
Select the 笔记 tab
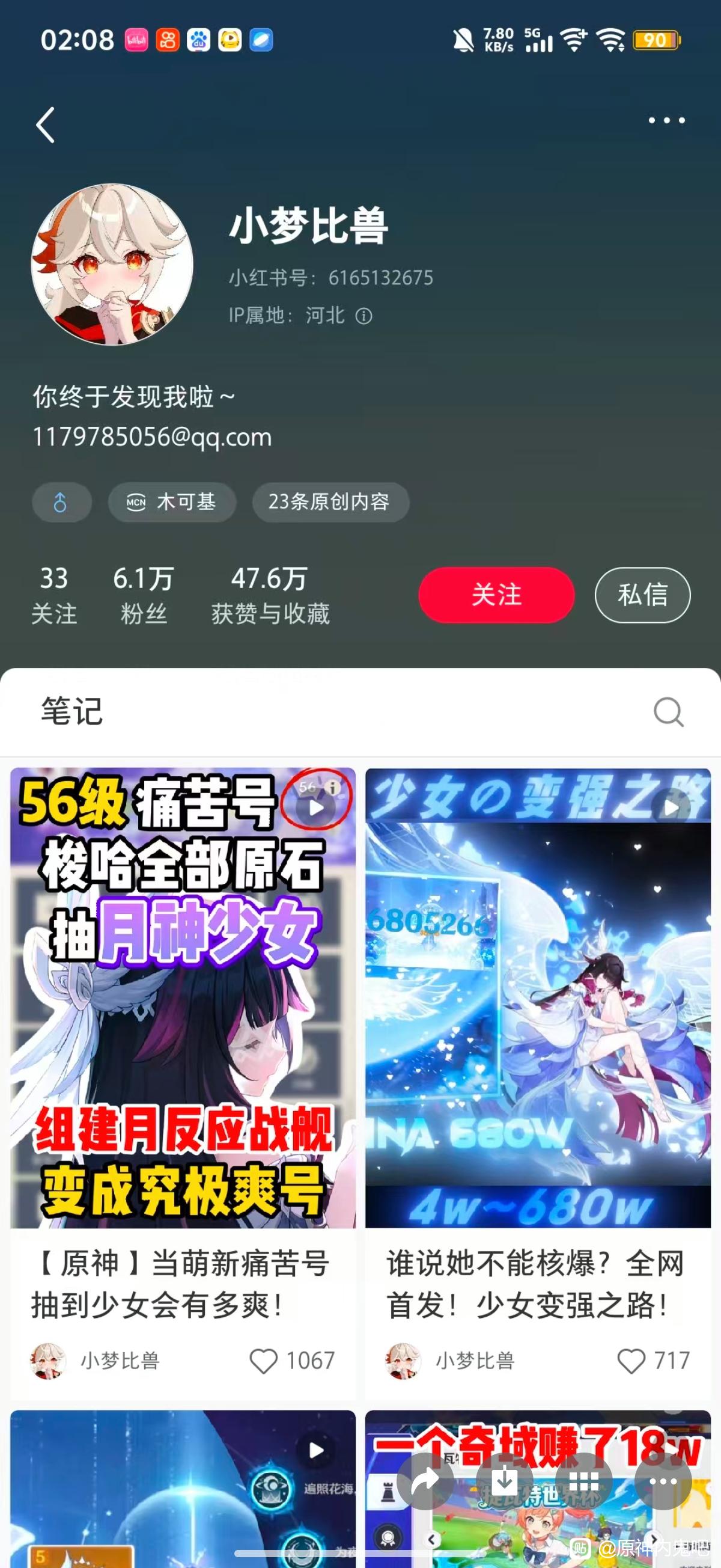coord(71,711)
